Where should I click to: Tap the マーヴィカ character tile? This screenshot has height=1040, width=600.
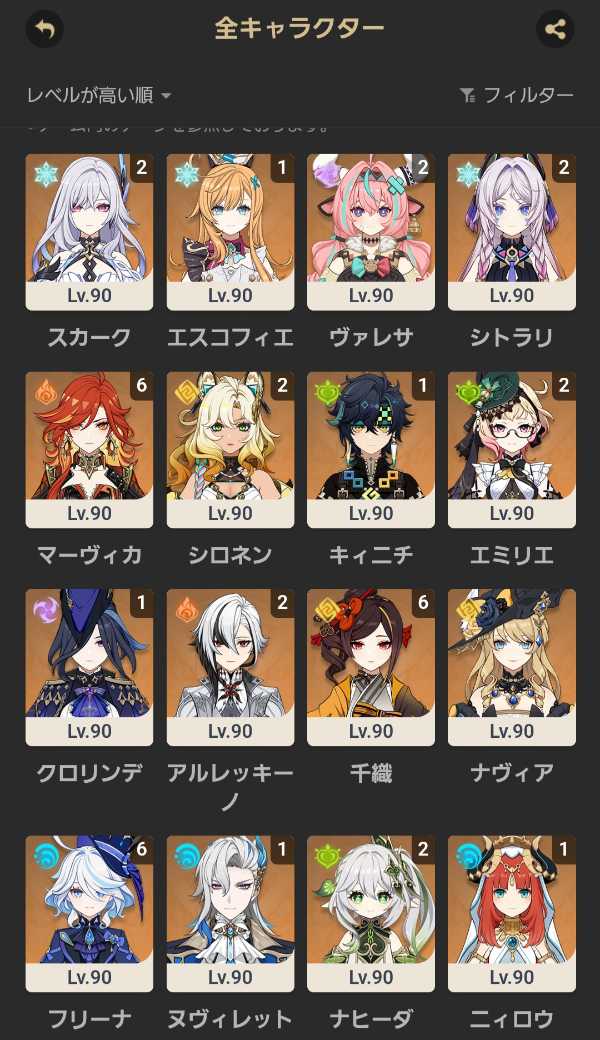pos(90,450)
